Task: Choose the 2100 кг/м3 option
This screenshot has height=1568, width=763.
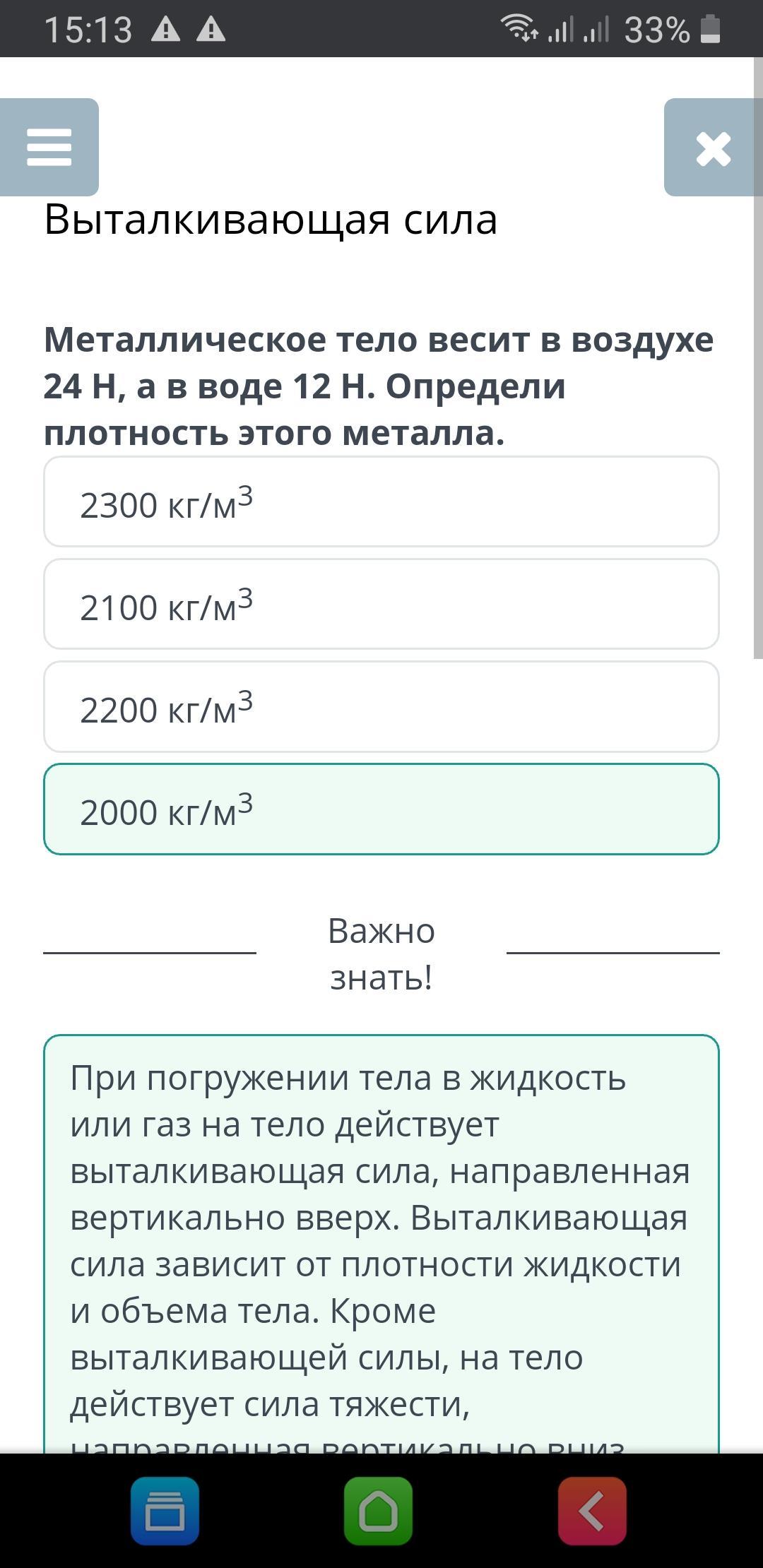Action: [381, 604]
